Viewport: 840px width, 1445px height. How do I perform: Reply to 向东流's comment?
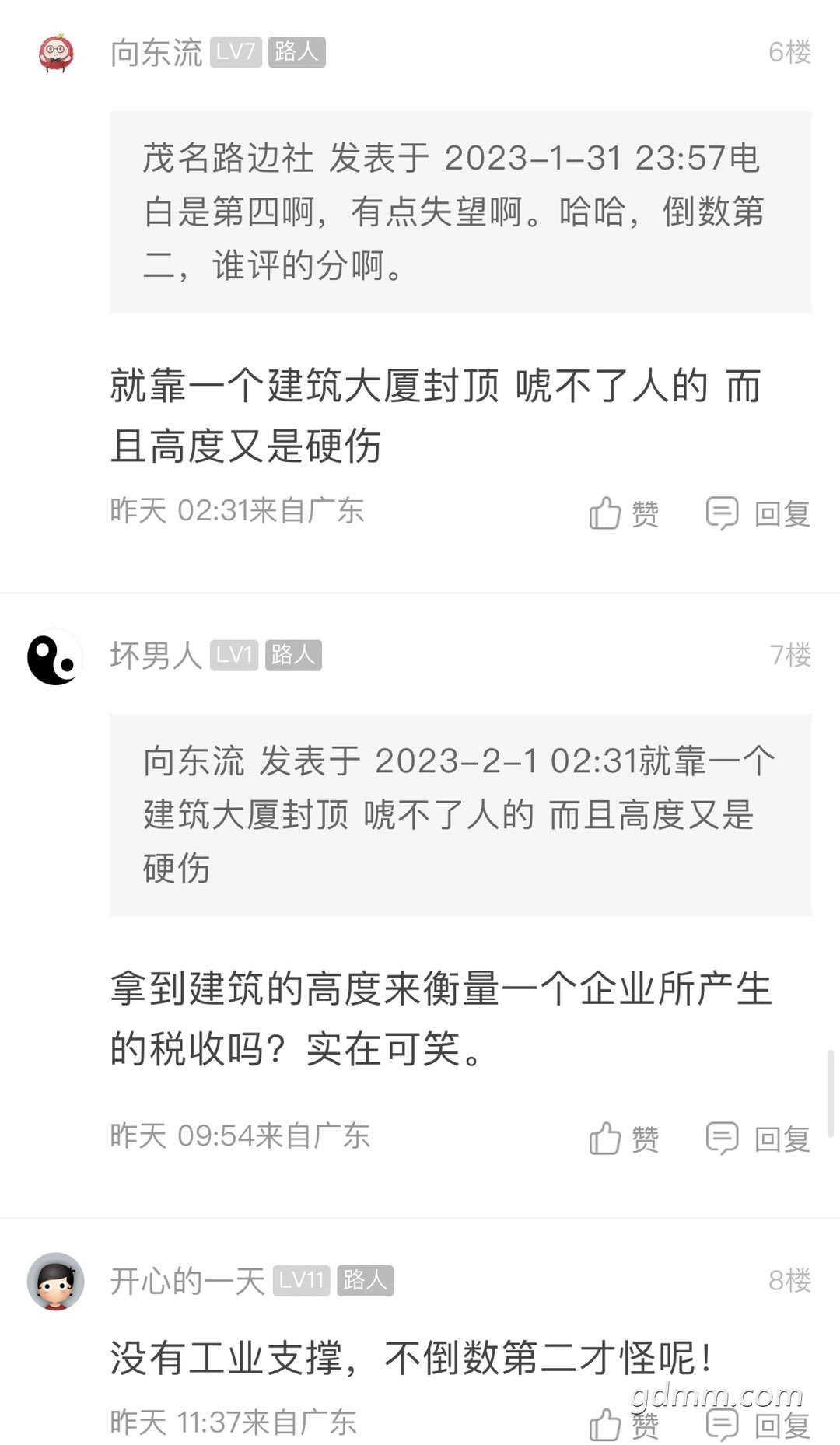(x=758, y=513)
